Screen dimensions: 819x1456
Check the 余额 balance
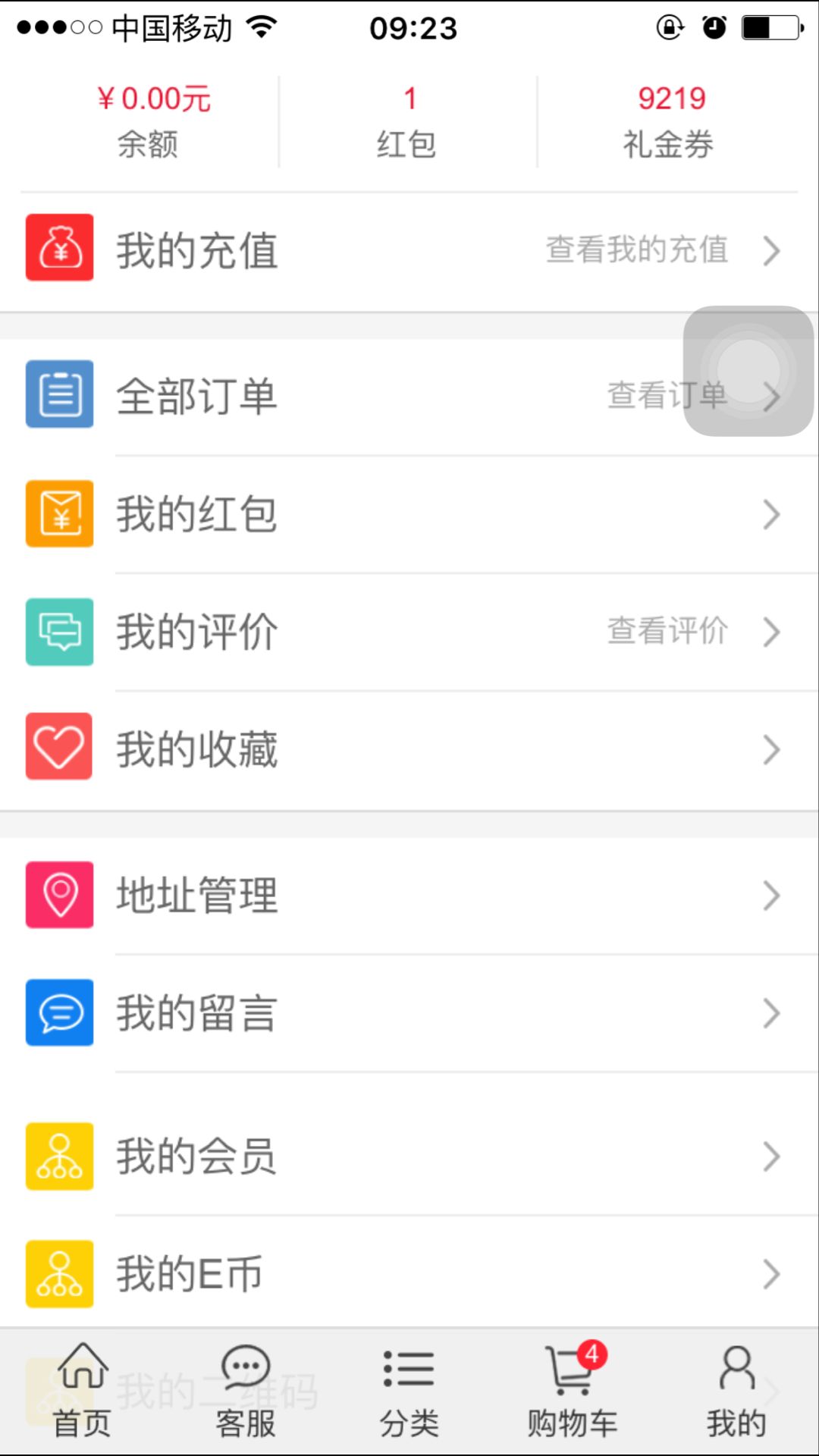coord(149,121)
